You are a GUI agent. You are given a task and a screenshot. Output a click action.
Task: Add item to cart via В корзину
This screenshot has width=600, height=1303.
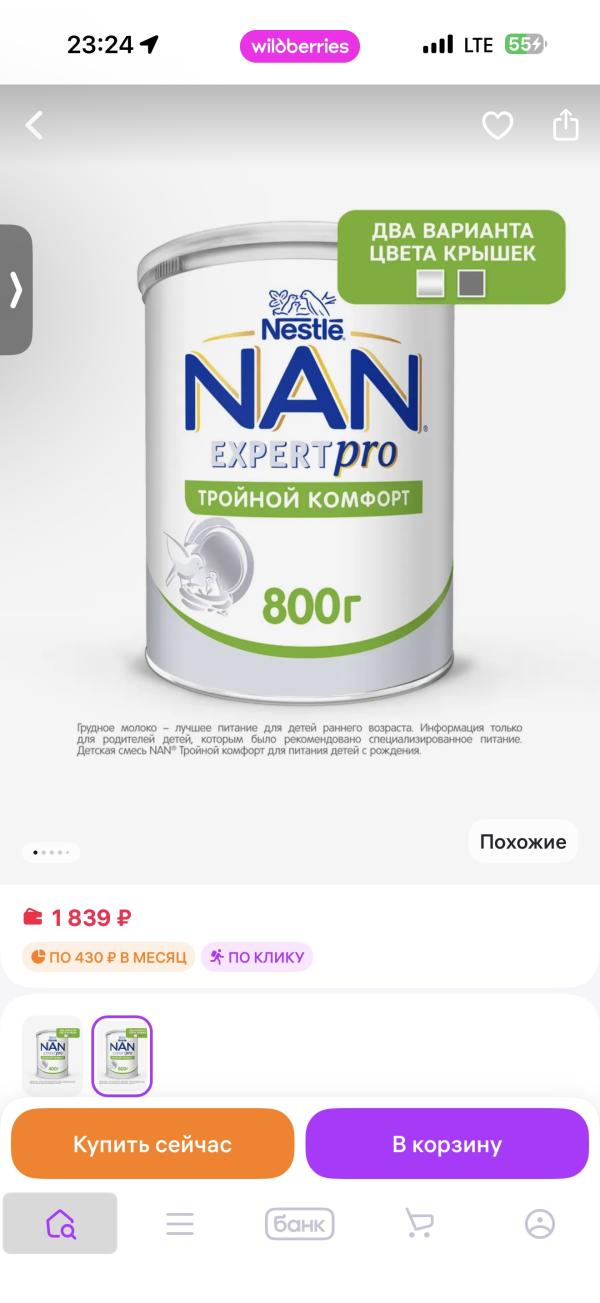[447, 1144]
